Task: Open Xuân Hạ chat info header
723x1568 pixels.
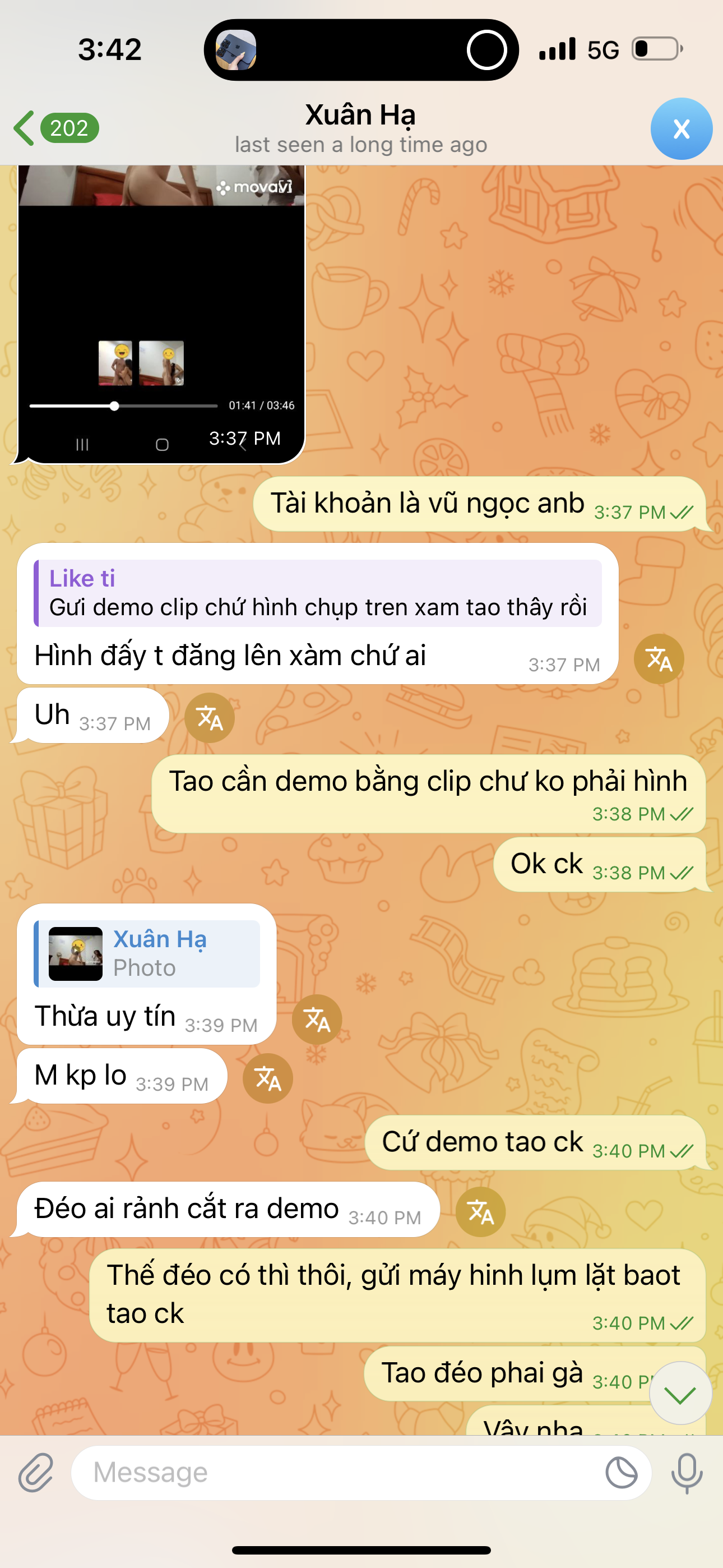Action: coord(361,128)
